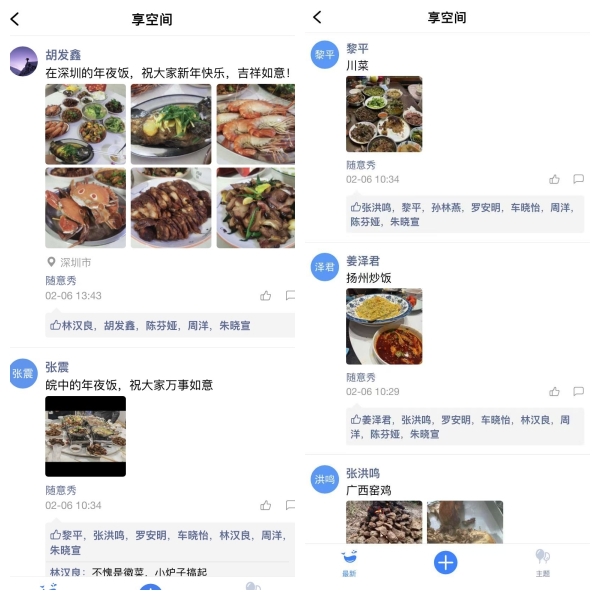Like 姜泽君's 扬州炒饭 post
600x600 pixels.
pos(554,392)
